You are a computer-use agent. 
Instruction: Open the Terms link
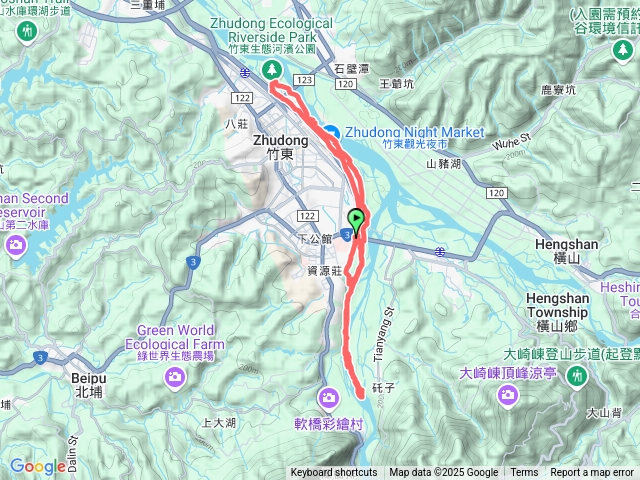524,473
